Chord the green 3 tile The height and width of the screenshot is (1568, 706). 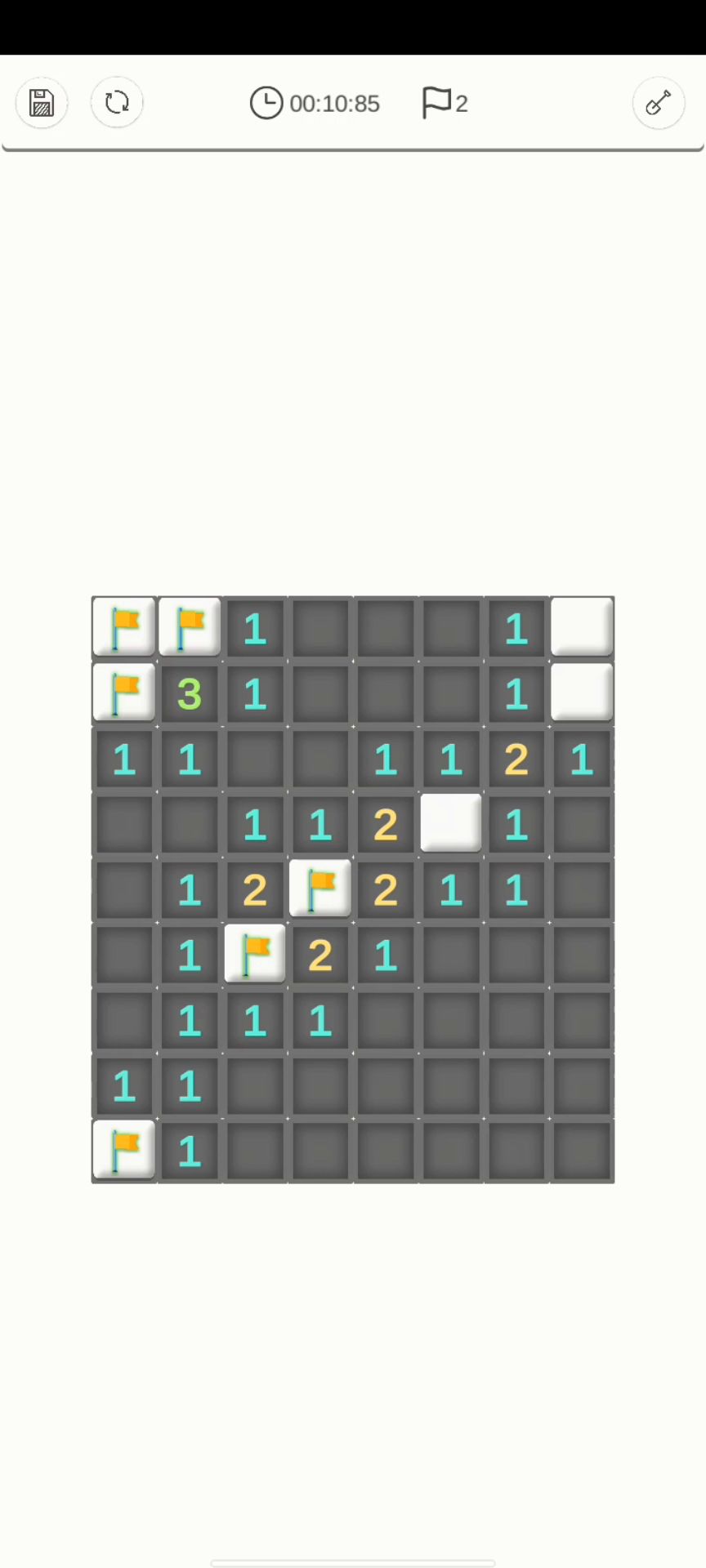pyautogui.click(x=190, y=693)
